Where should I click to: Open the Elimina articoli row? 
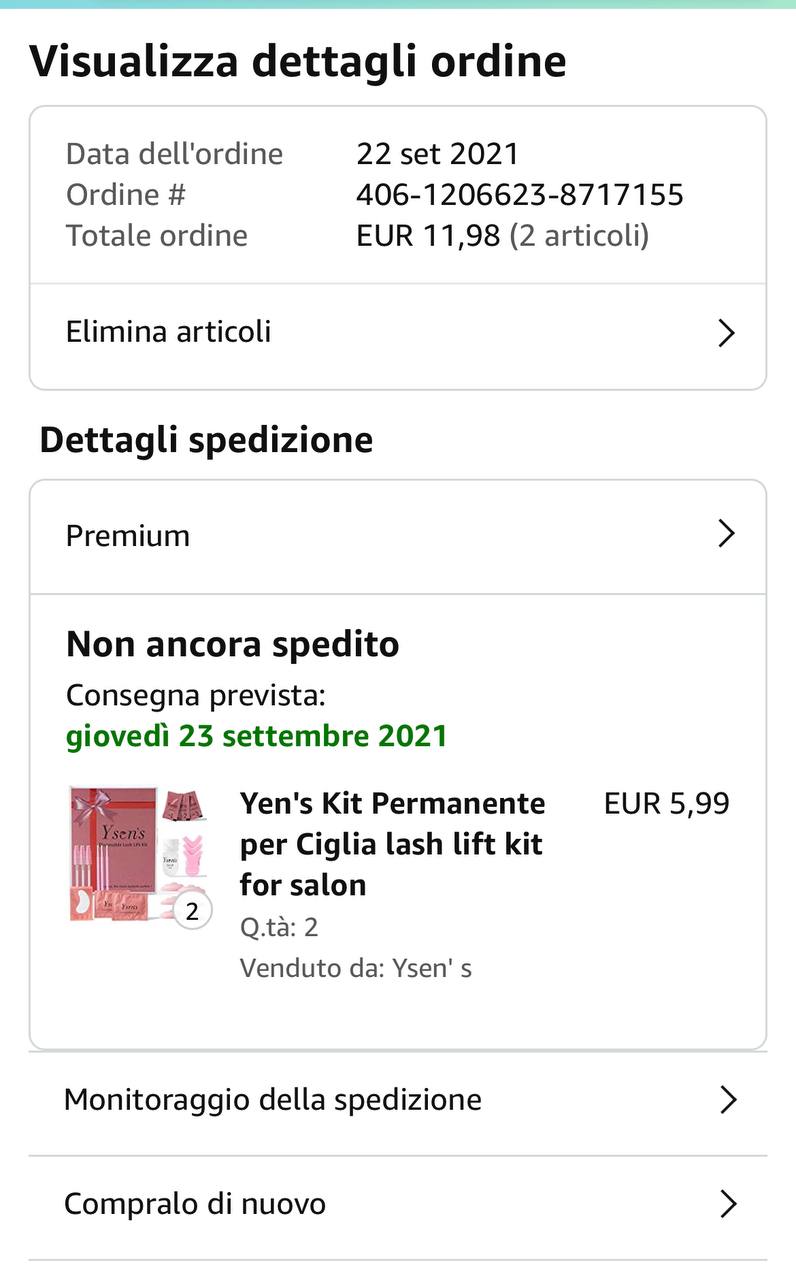tap(398, 332)
